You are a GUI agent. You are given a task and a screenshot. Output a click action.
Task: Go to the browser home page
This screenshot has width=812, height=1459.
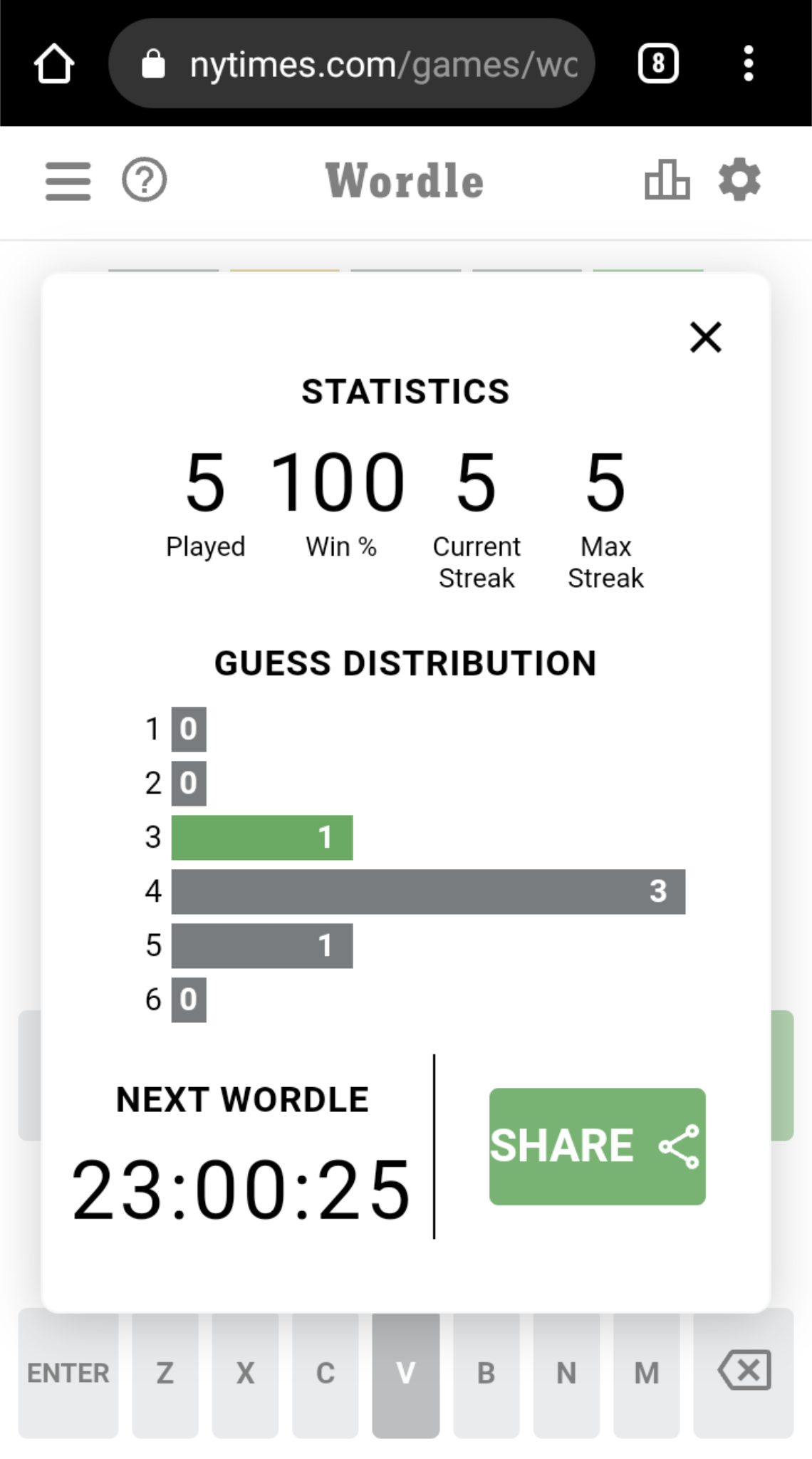(54, 64)
